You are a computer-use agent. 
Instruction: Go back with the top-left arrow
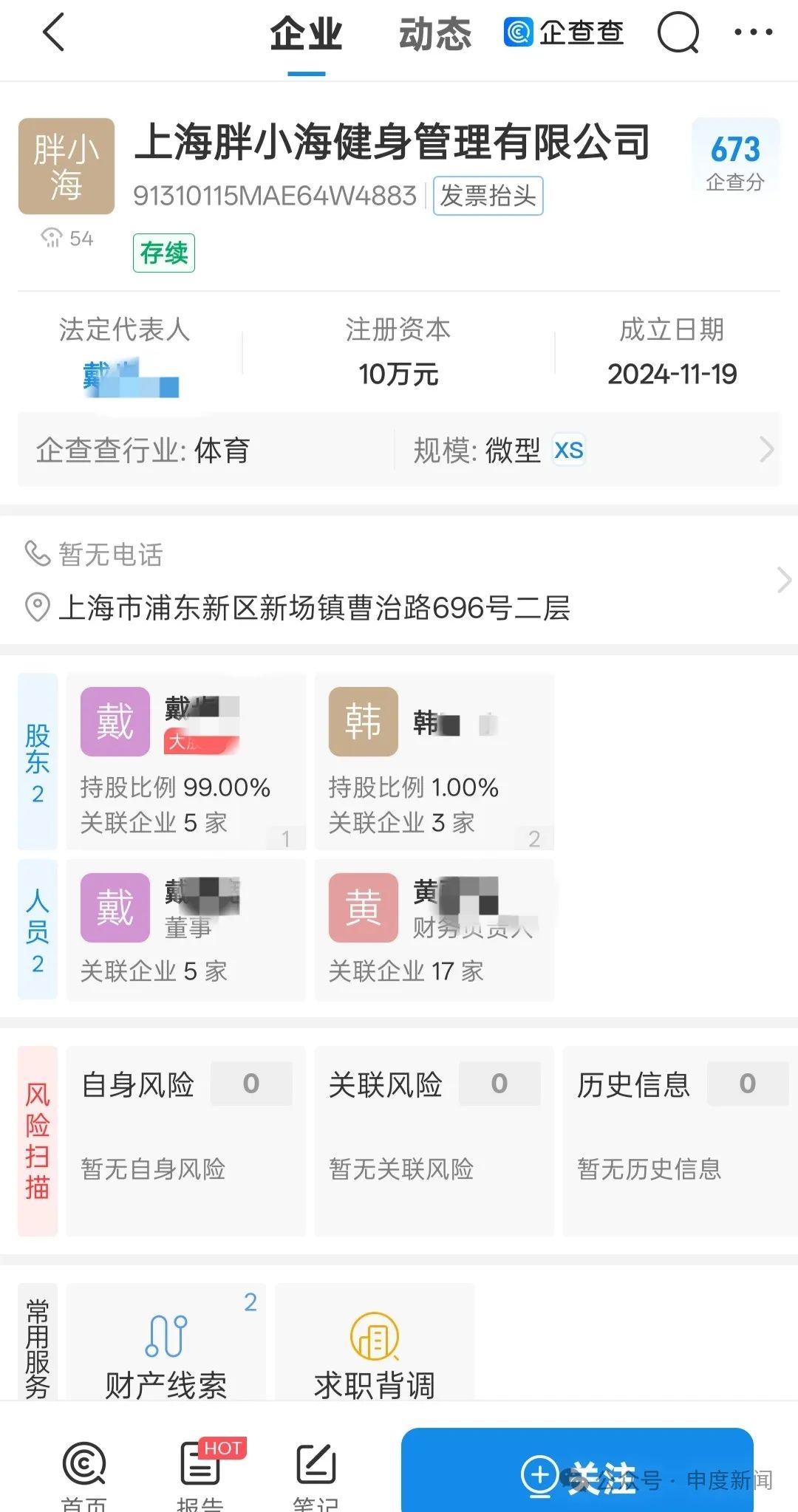[x=54, y=33]
